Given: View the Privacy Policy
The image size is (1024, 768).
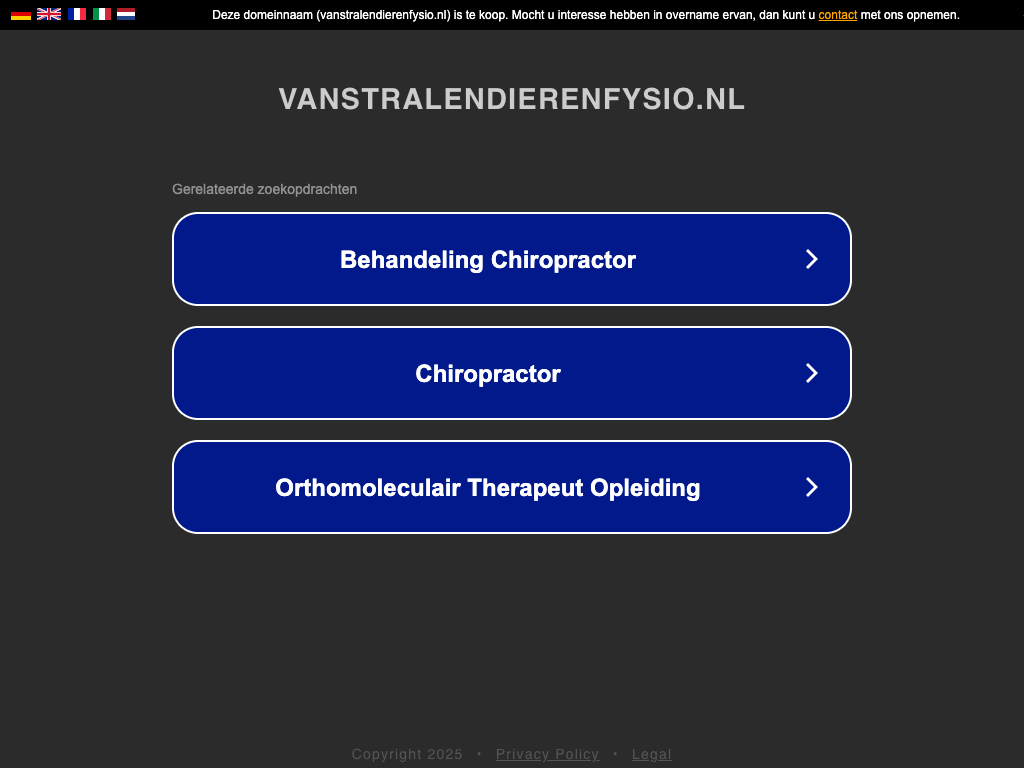Looking at the screenshot, I should pyautogui.click(x=547, y=754).
